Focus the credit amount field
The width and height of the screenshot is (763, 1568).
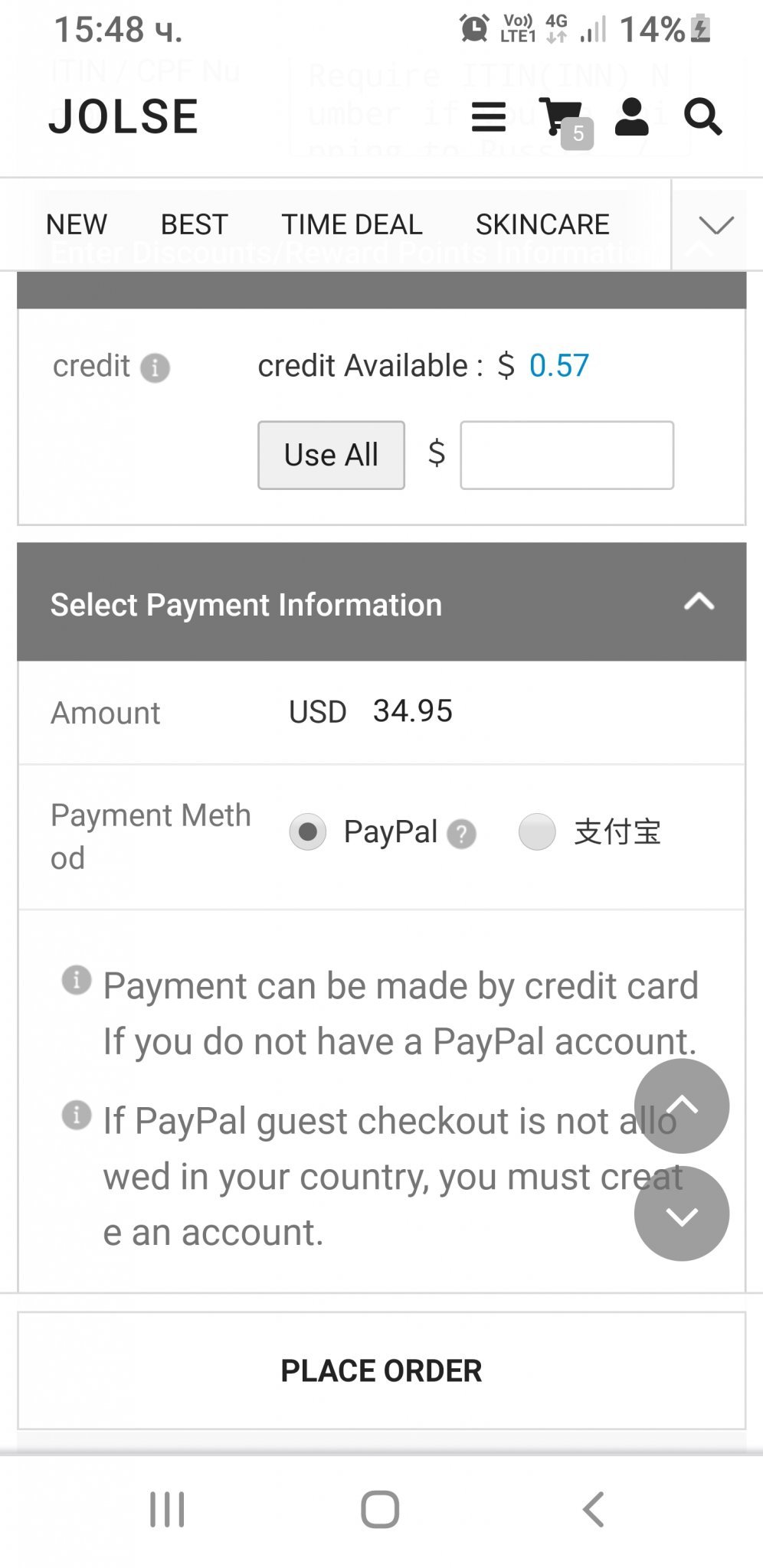pyautogui.click(x=567, y=455)
